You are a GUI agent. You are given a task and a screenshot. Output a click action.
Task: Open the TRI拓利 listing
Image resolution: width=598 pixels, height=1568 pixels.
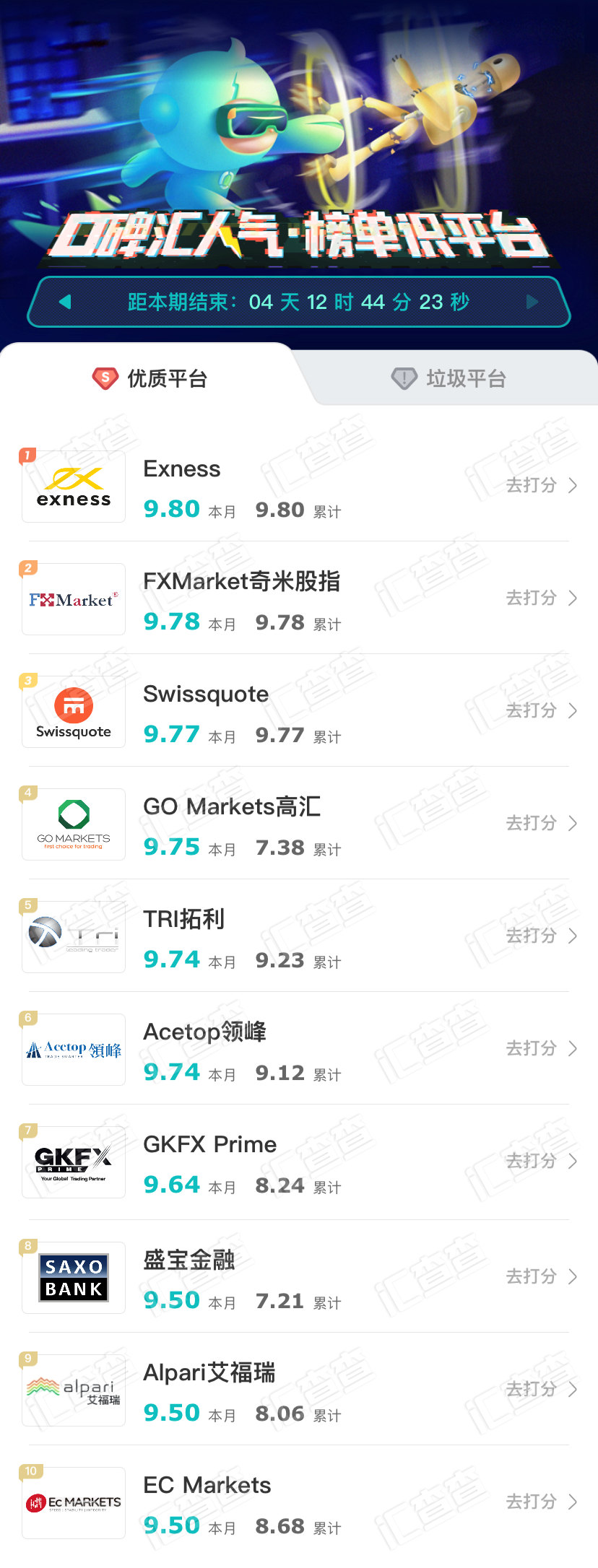click(299, 936)
